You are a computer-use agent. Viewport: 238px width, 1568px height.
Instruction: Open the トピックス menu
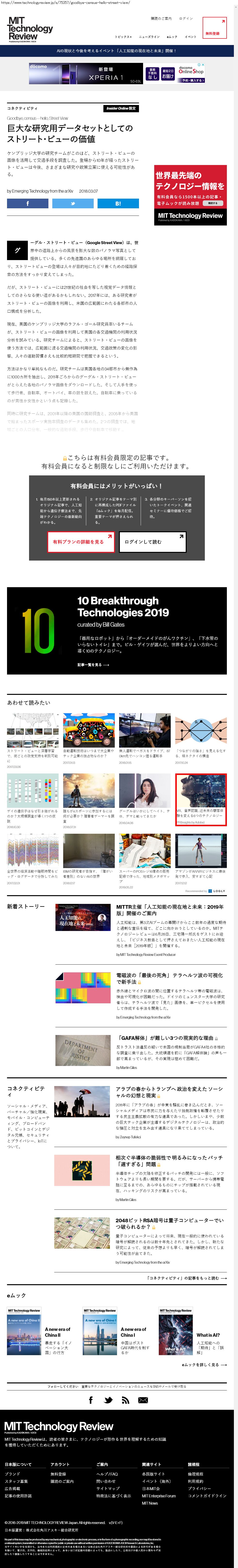(123, 37)
